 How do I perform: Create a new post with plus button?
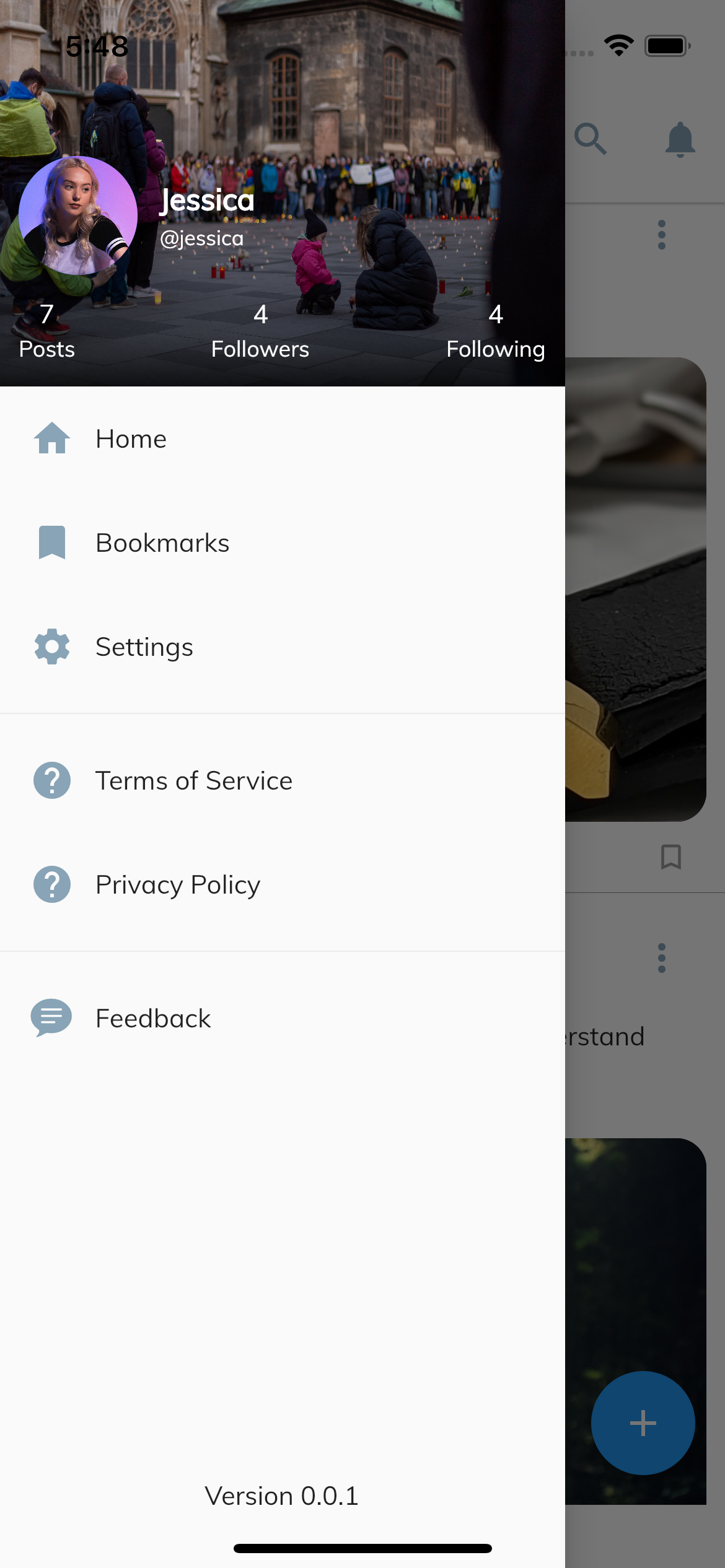click(x=643, y=1423)
